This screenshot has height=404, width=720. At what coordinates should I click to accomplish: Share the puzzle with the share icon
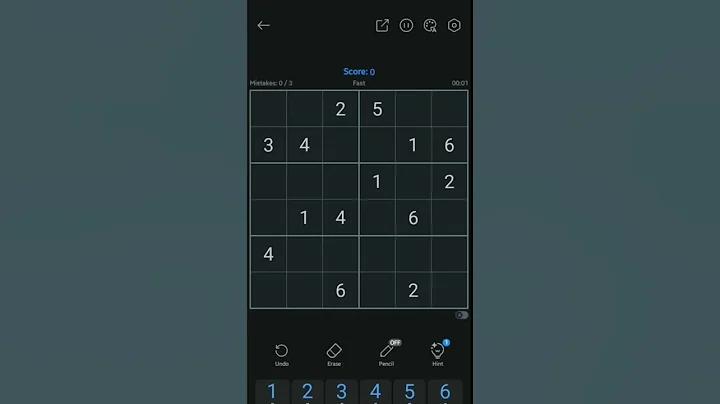click(x=382, y=26)
